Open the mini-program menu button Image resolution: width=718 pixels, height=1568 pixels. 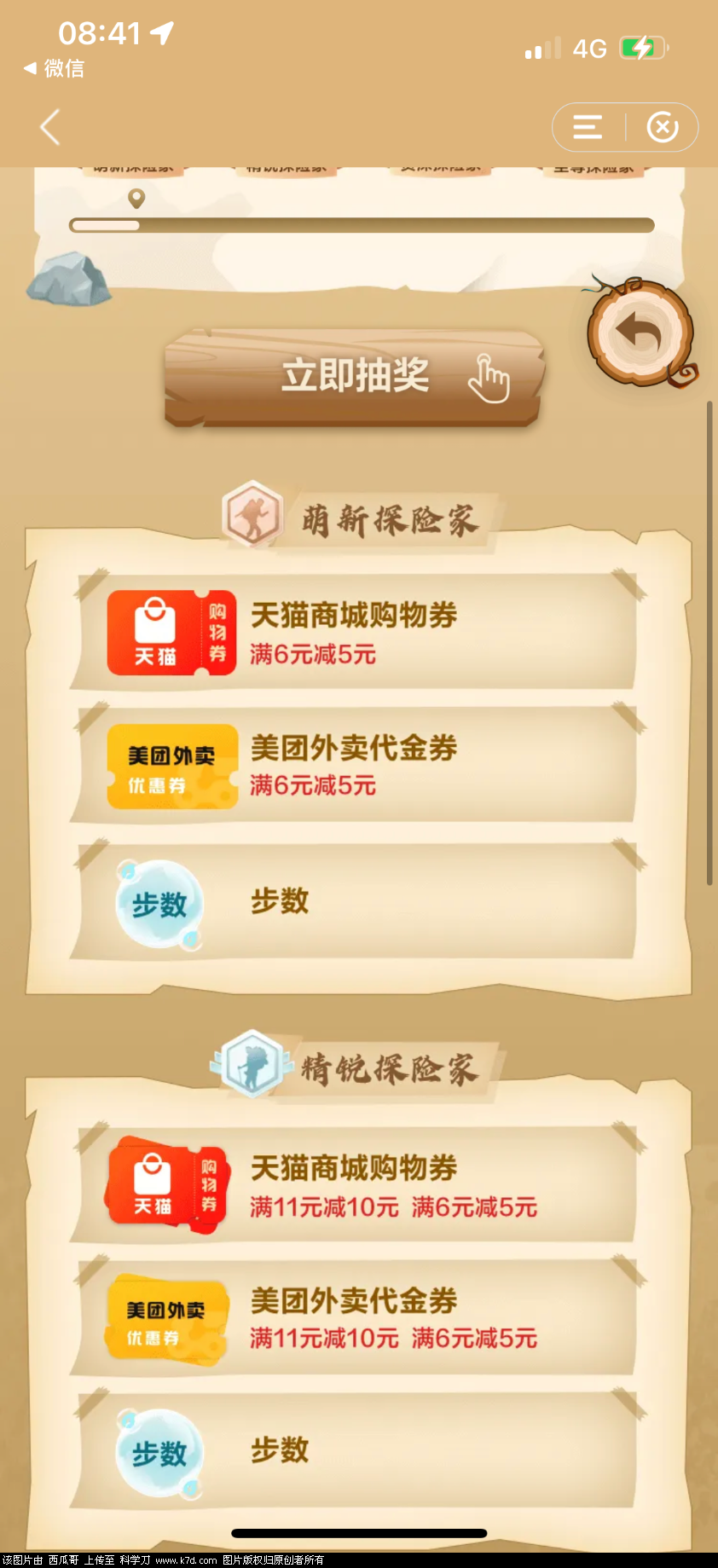tap(588, 128)
